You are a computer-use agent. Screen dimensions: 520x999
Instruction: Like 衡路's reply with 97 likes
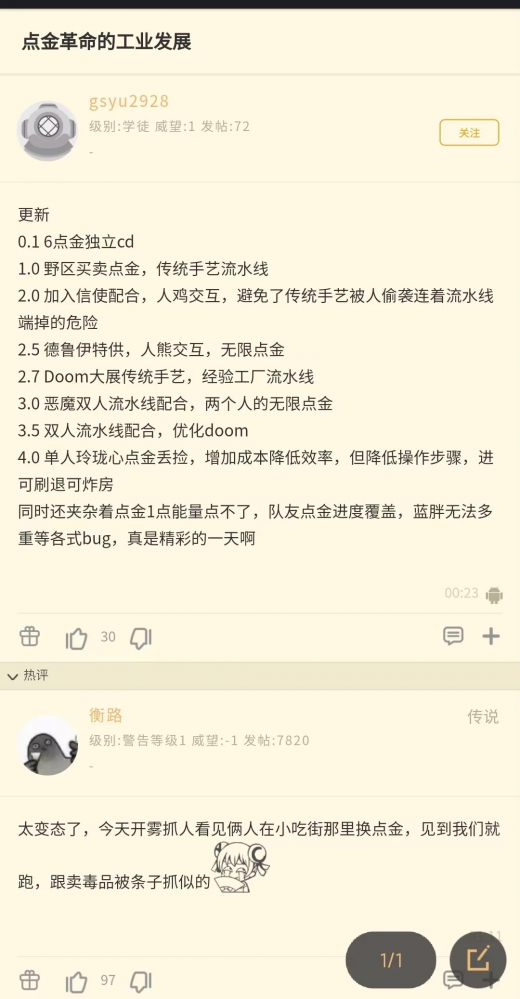(76, 981)
